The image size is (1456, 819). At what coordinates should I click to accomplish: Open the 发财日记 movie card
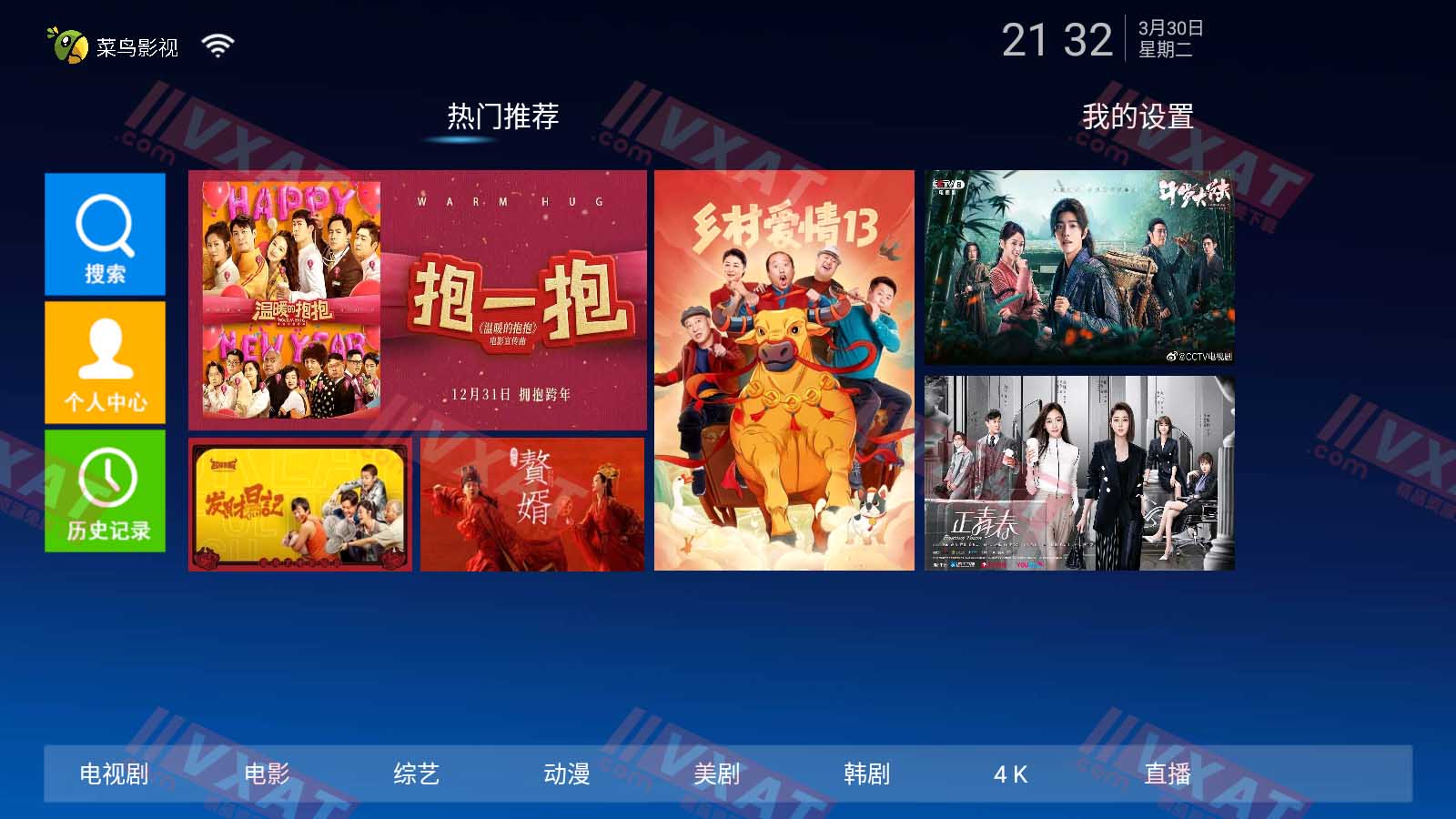[x=299, y=504]
